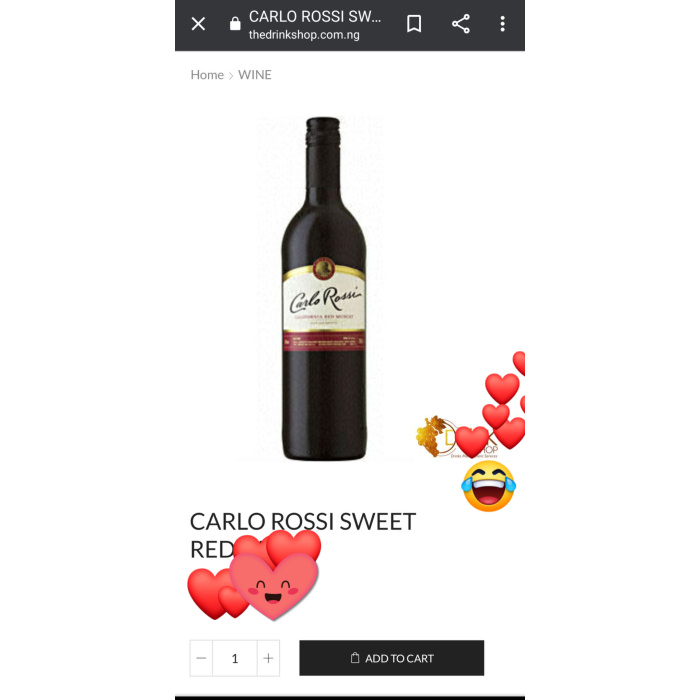The image size is (700, 700).
Task: Add Carlo Rossi Sweet Red to cart
Action: [x=391, y=658]
